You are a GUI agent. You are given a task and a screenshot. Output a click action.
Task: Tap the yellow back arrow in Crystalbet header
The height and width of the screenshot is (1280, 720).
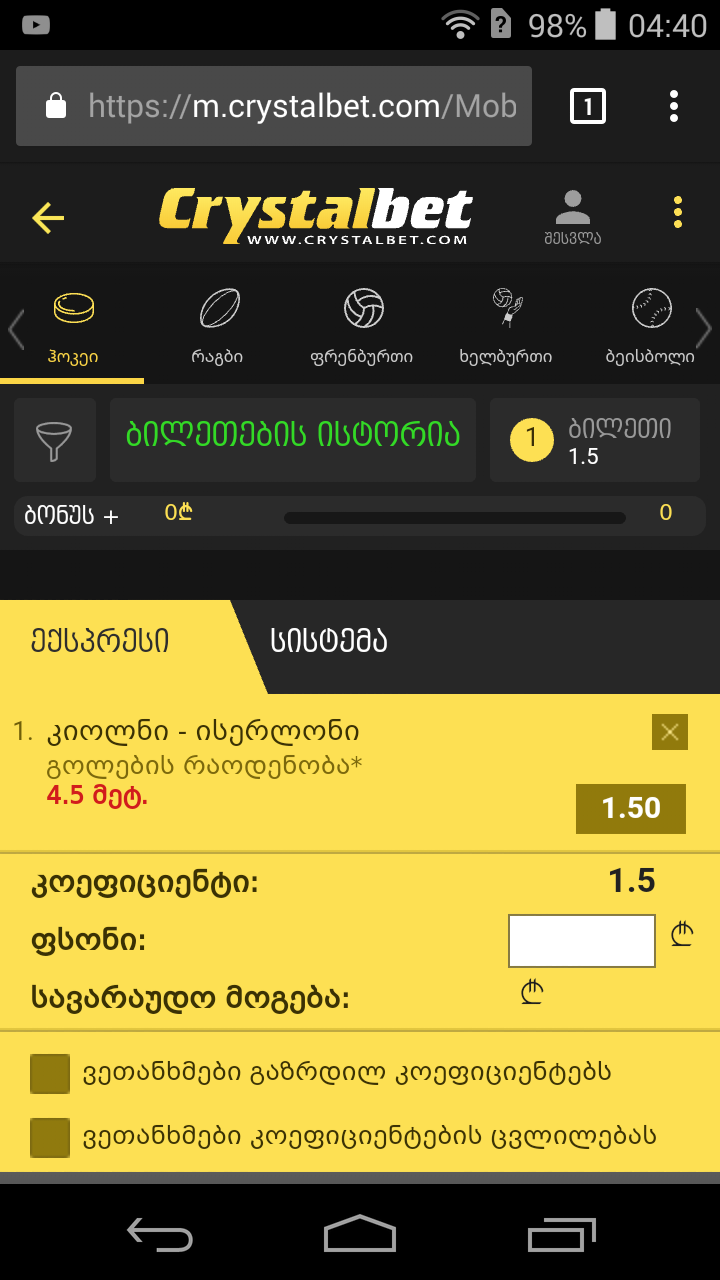47,217
